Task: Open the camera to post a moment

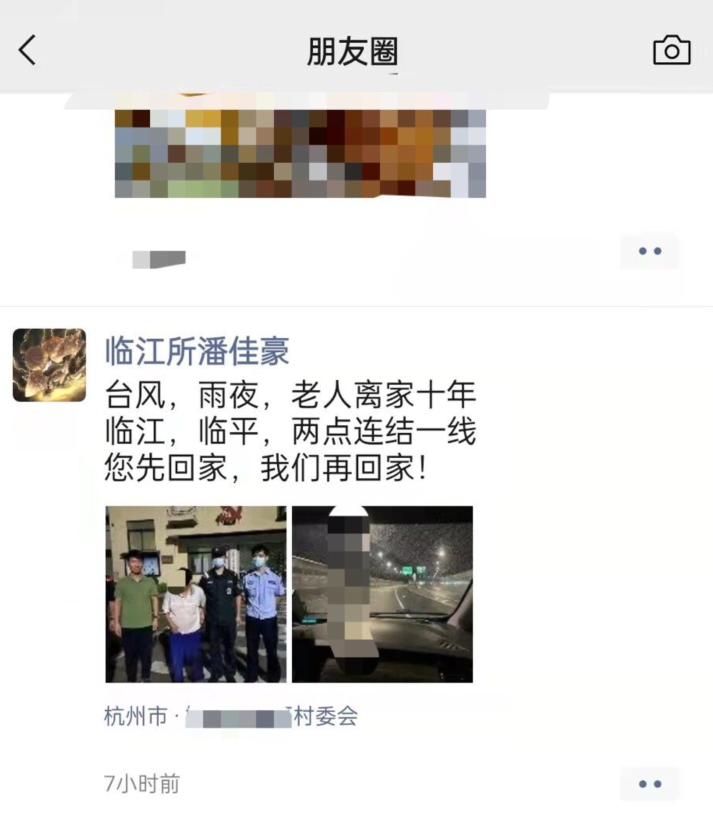Action: (671, 49)
